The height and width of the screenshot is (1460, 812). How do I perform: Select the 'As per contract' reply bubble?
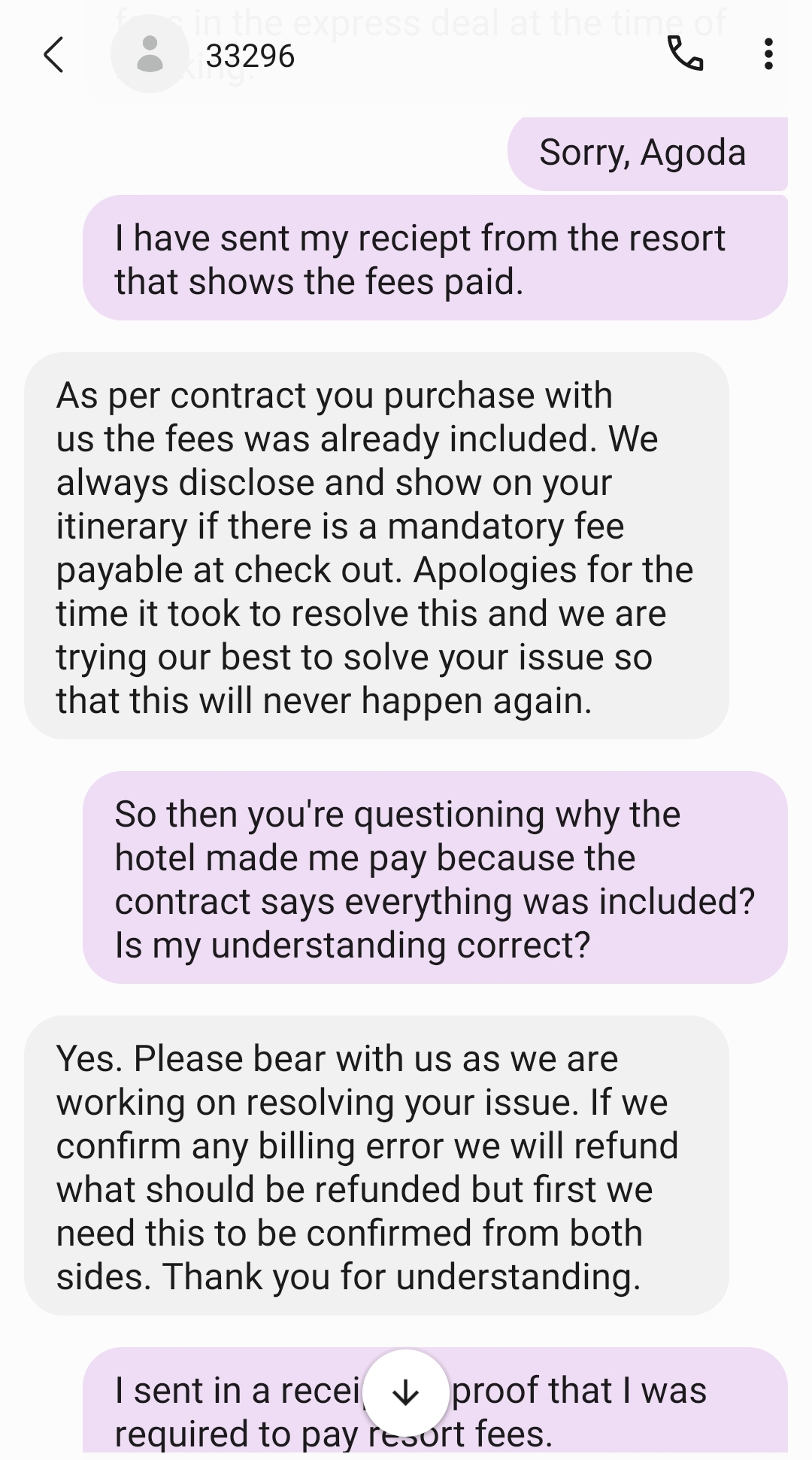376,547
